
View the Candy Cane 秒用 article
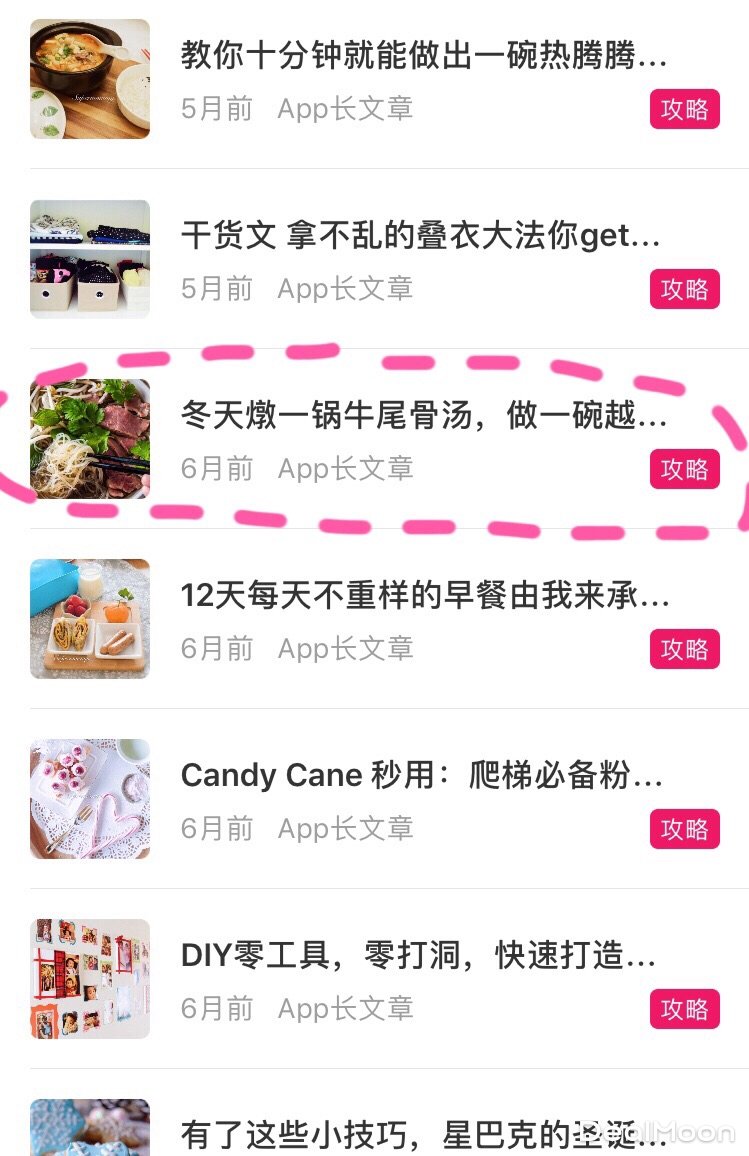pos(421,776)
